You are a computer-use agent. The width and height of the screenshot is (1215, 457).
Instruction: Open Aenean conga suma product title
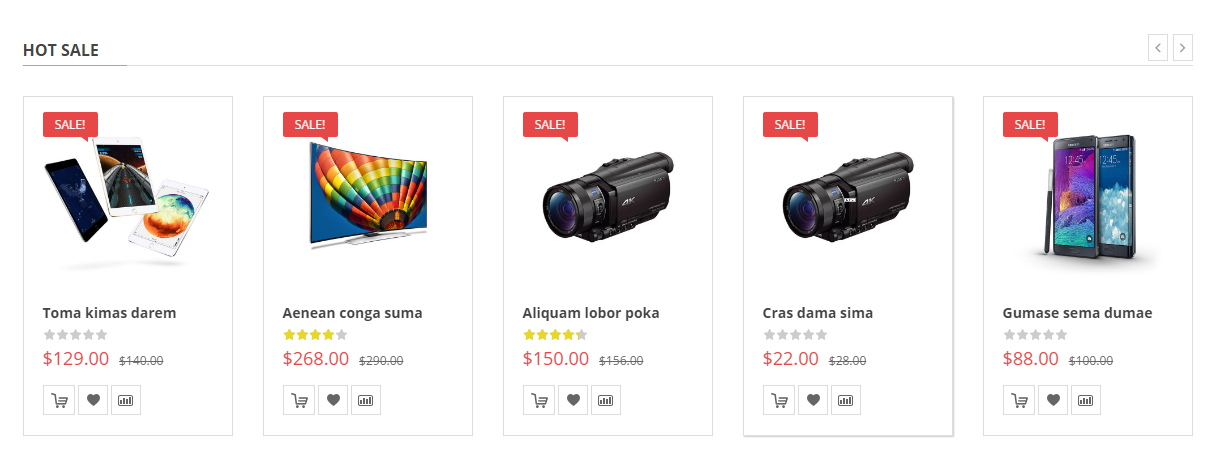(352, 313)
